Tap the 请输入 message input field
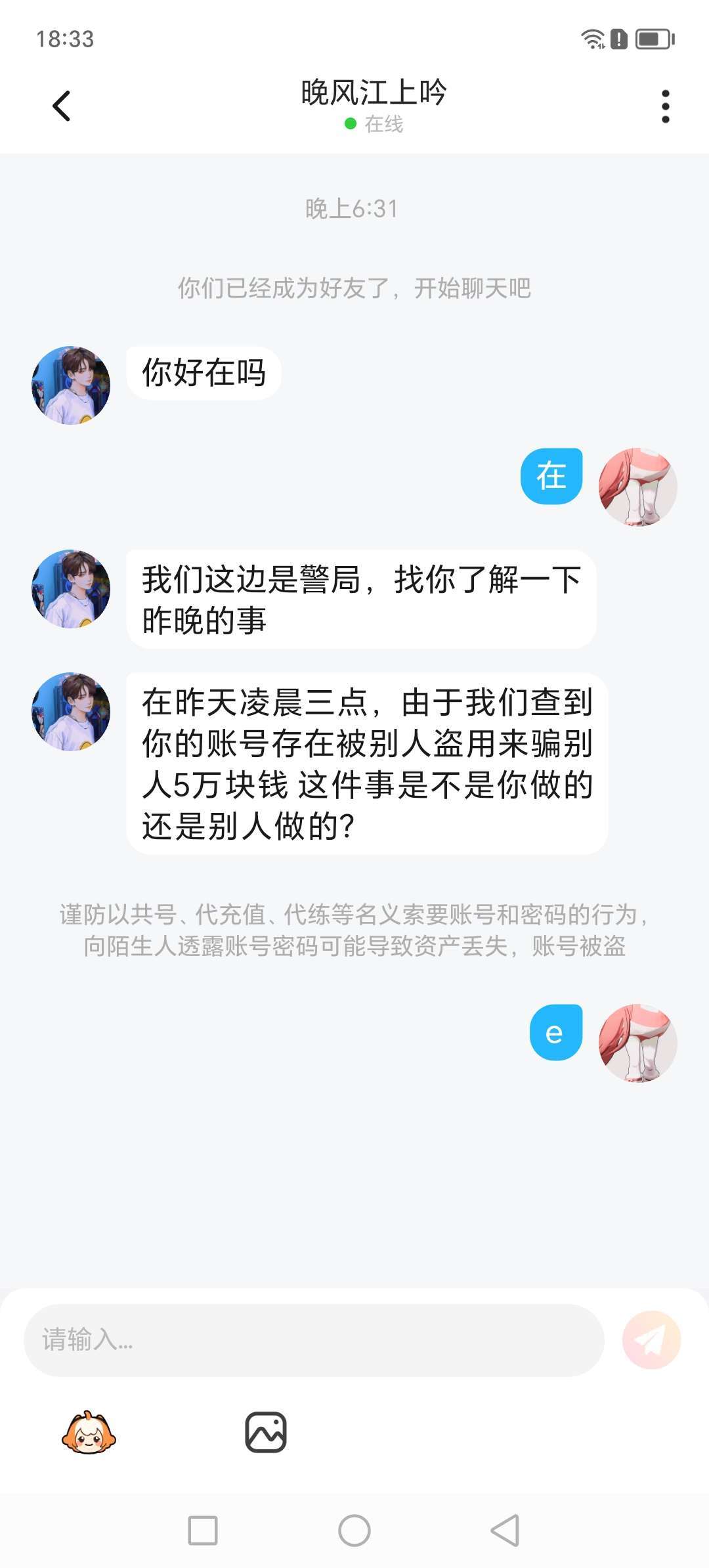Screen dimensions: 709x1568 [314, 1339]
